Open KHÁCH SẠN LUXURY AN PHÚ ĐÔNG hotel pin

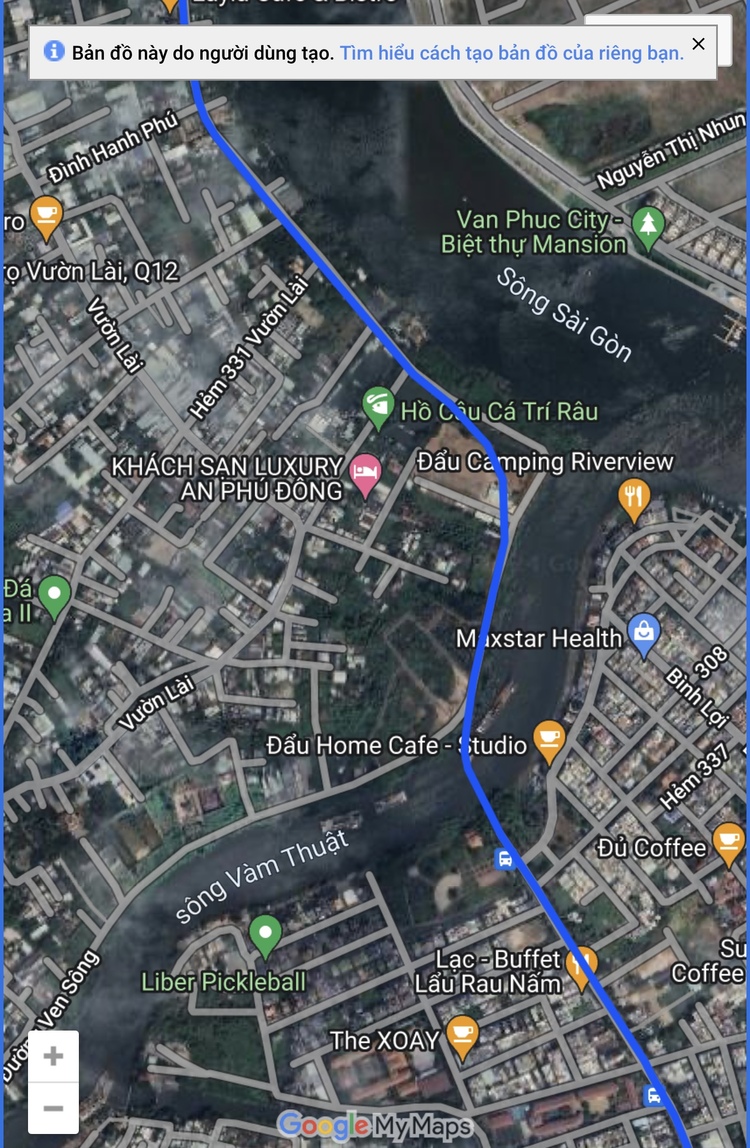365,473
